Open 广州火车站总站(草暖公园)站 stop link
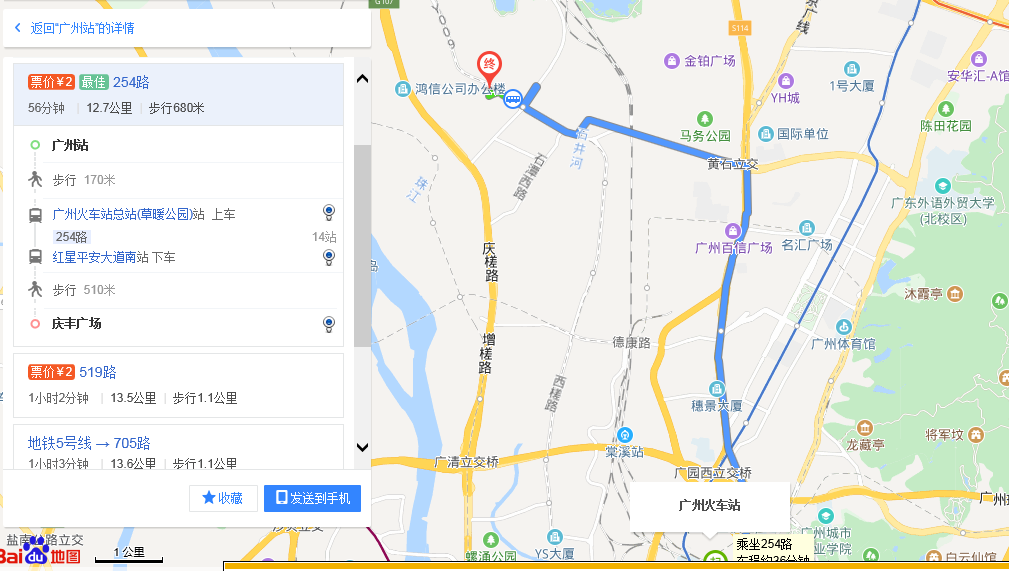1009x571 pixels. click(x=128, y=214)
